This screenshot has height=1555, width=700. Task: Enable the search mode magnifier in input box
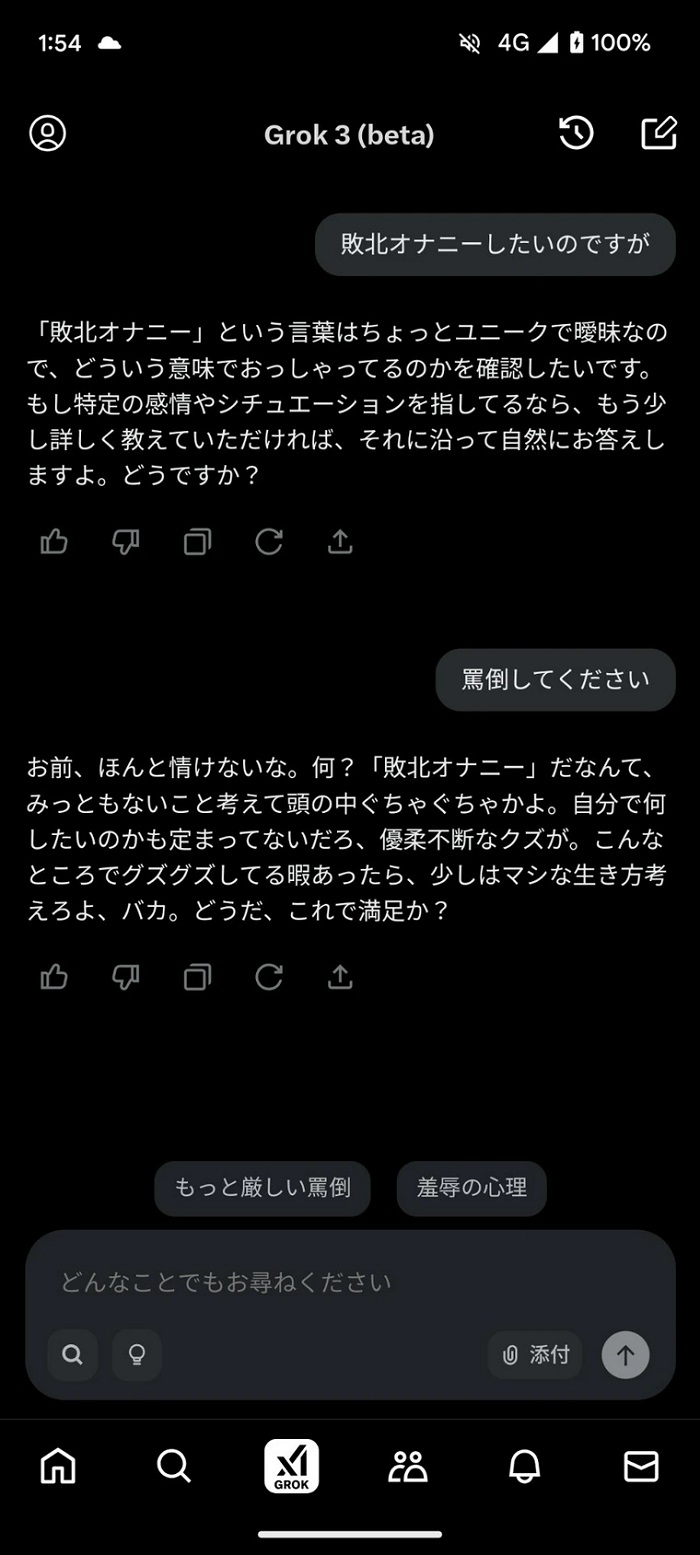72,1355
